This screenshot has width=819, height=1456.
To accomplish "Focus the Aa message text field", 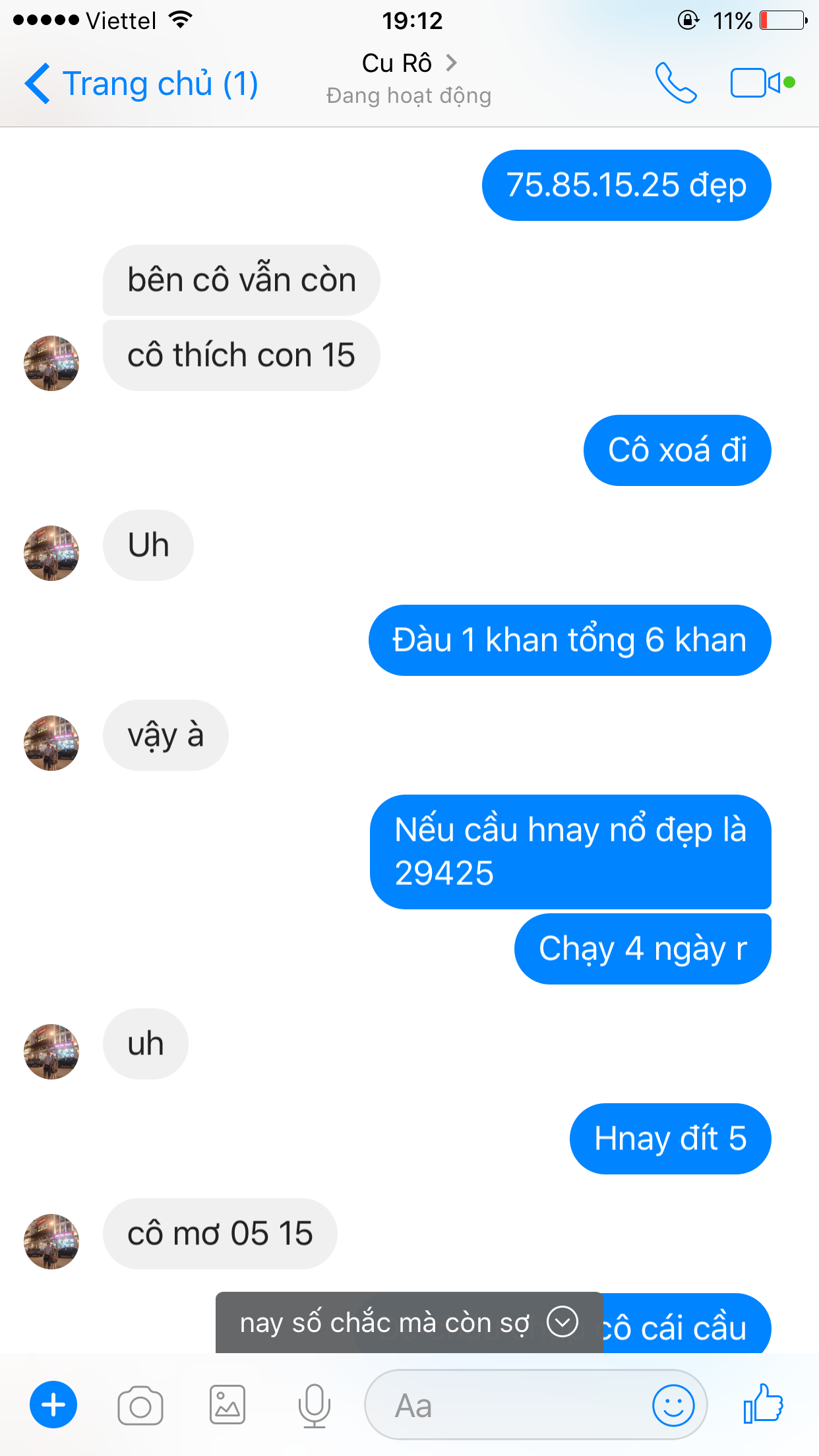I will [508, 1406].
